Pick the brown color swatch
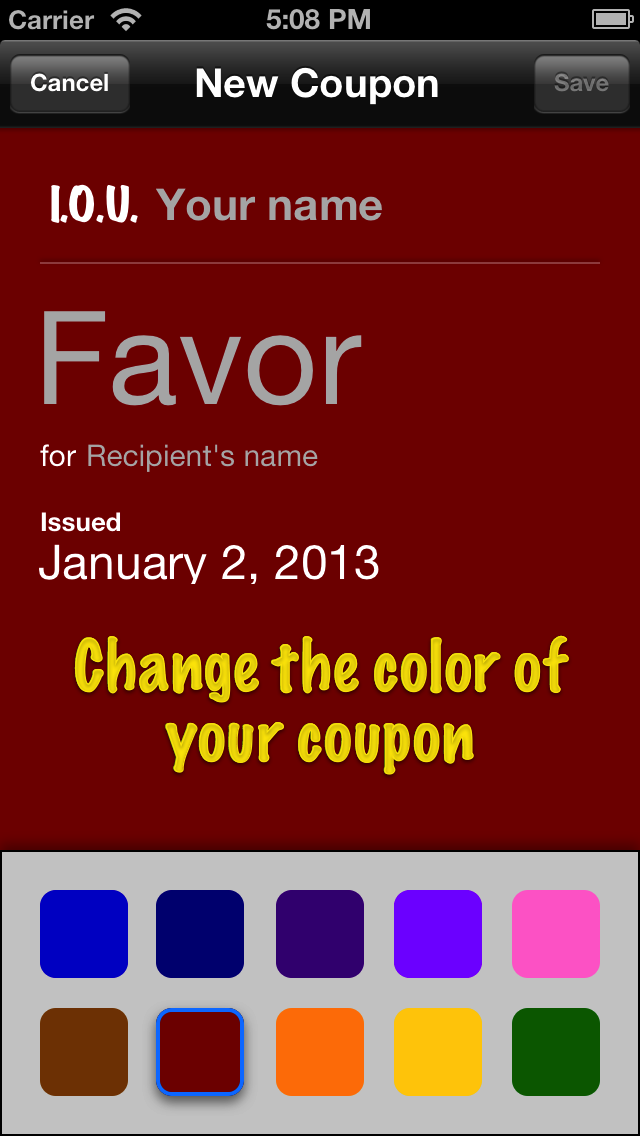The image size is (640, 1136). point(84,1052)
